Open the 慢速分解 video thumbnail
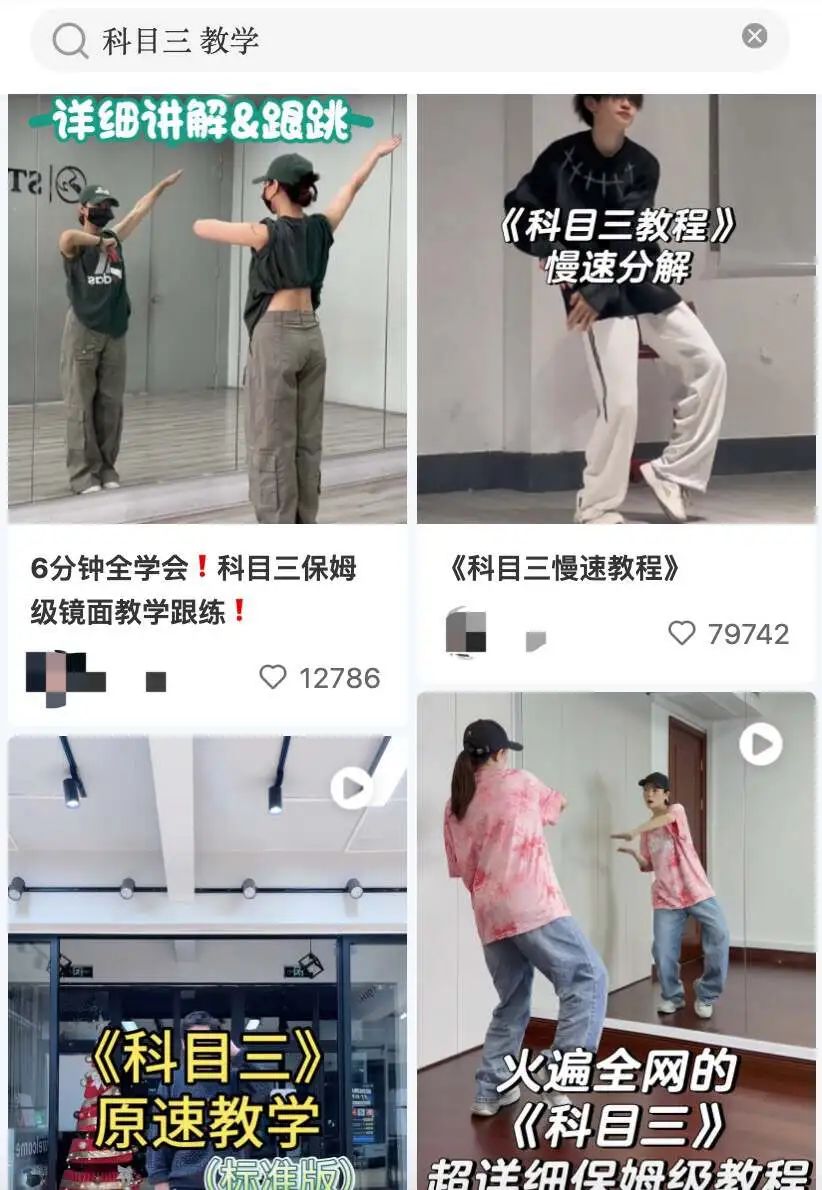 (x=617, y=305)
